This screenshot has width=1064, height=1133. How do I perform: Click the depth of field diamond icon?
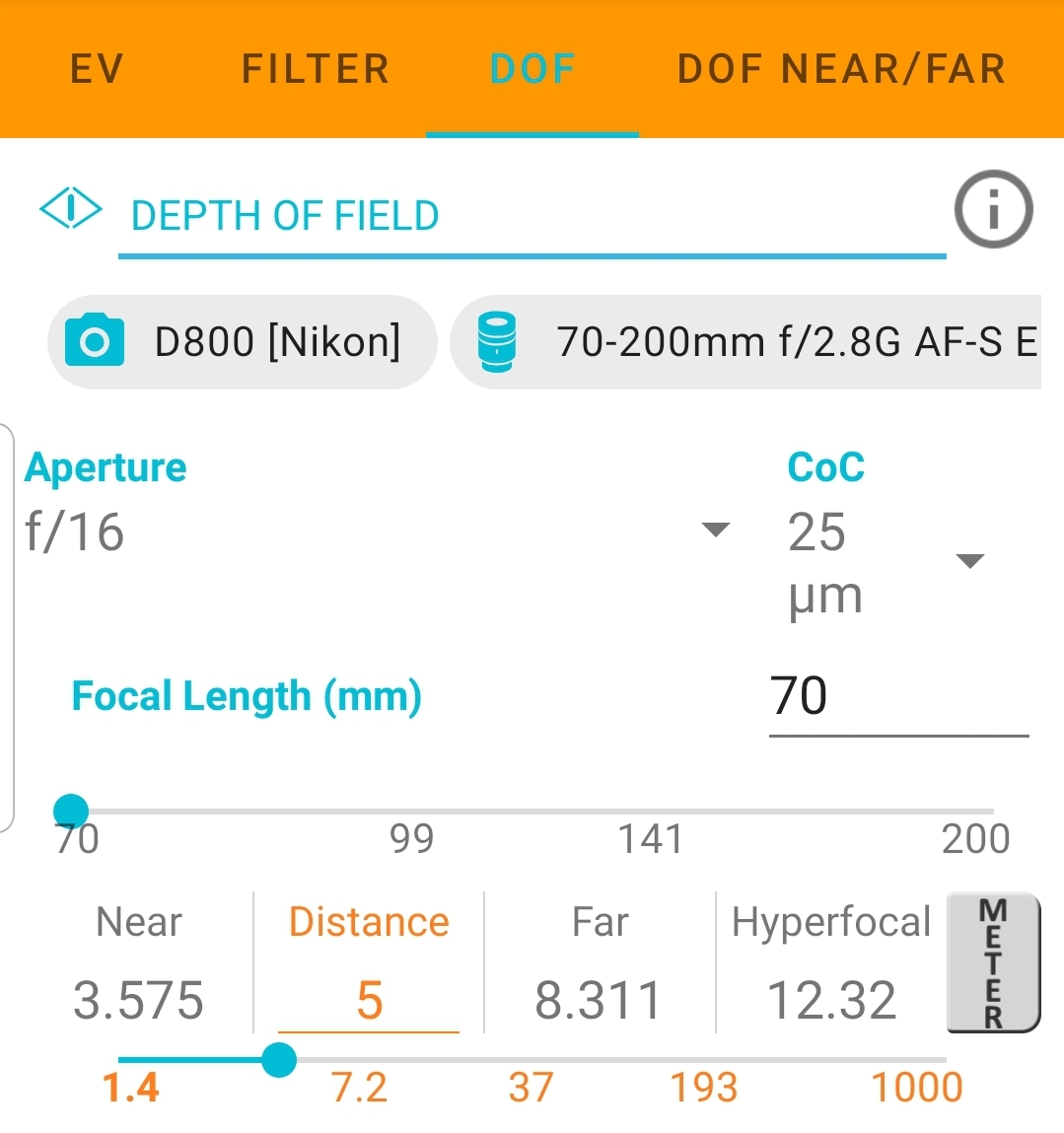coord(71,208)
